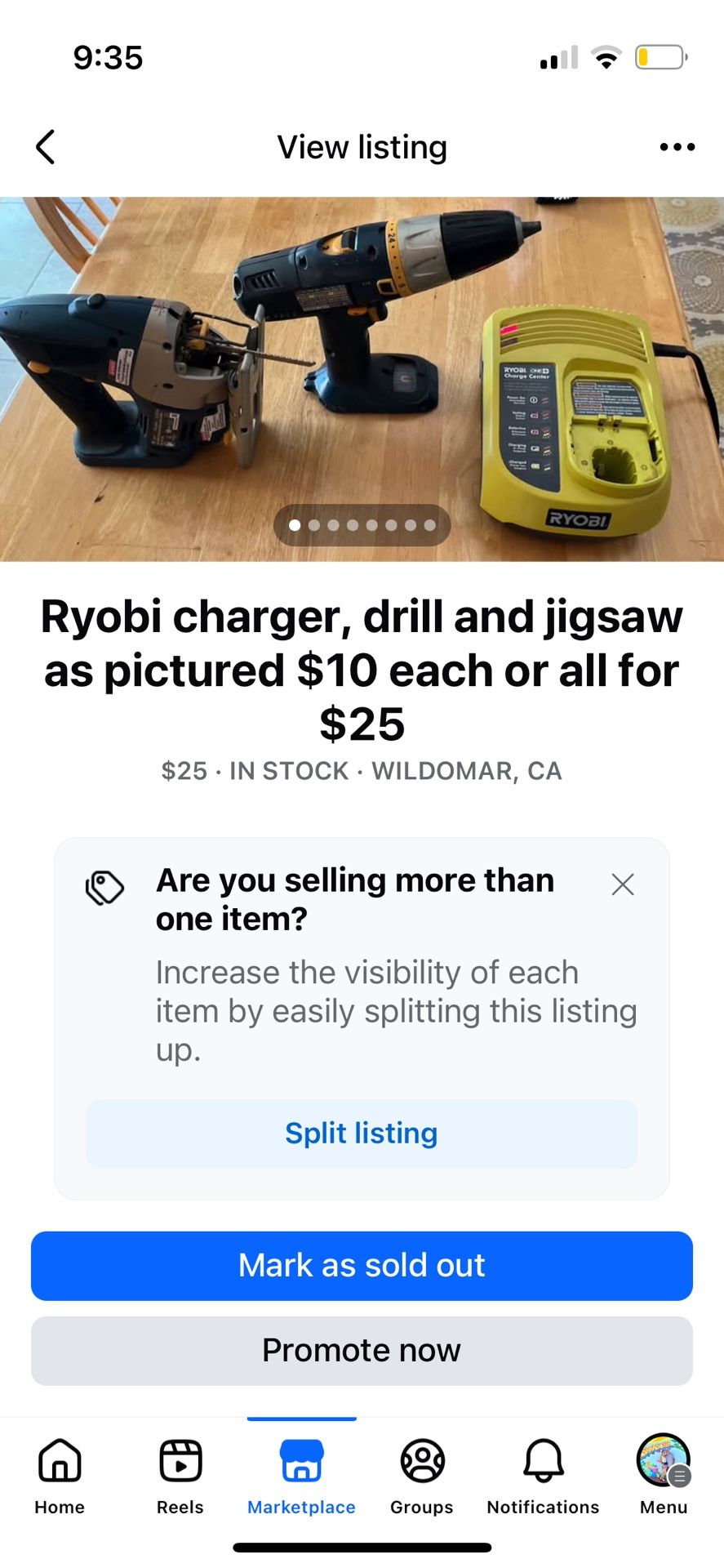Tap the Split listing button
724x1568 pixels.
[362, 1134]
